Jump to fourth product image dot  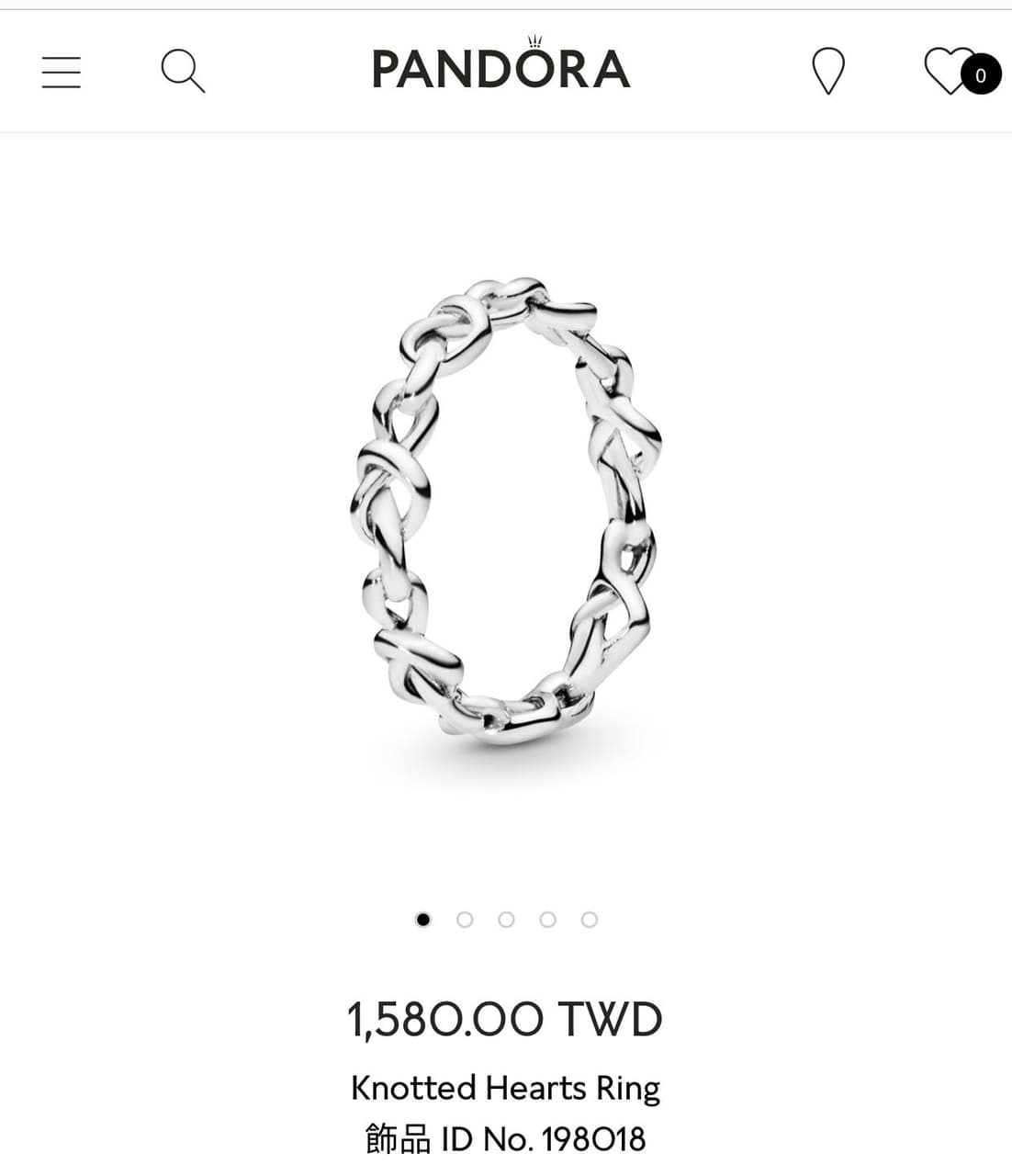548,920
